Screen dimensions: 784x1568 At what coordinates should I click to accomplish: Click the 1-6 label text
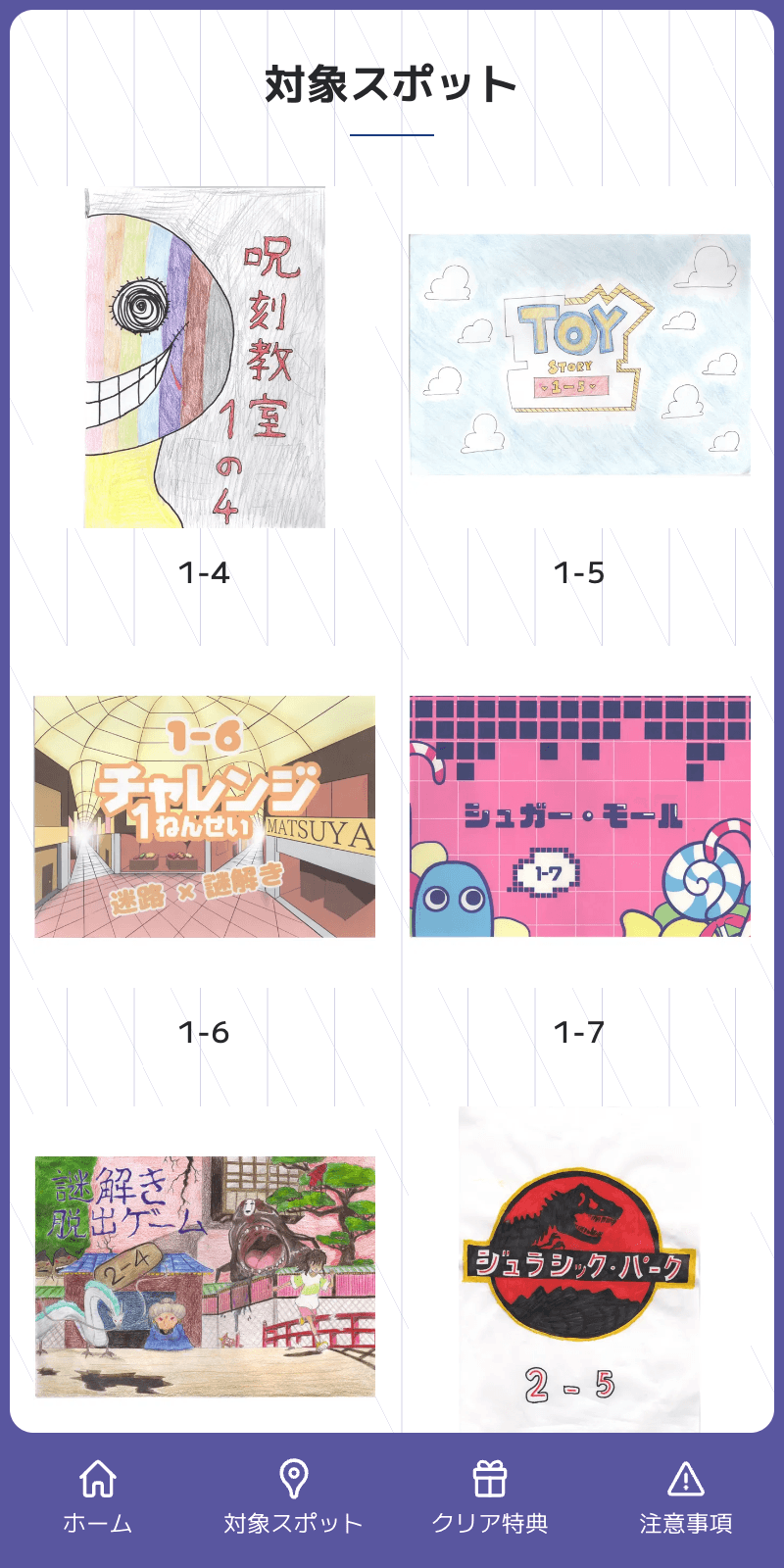(204, 1029)
